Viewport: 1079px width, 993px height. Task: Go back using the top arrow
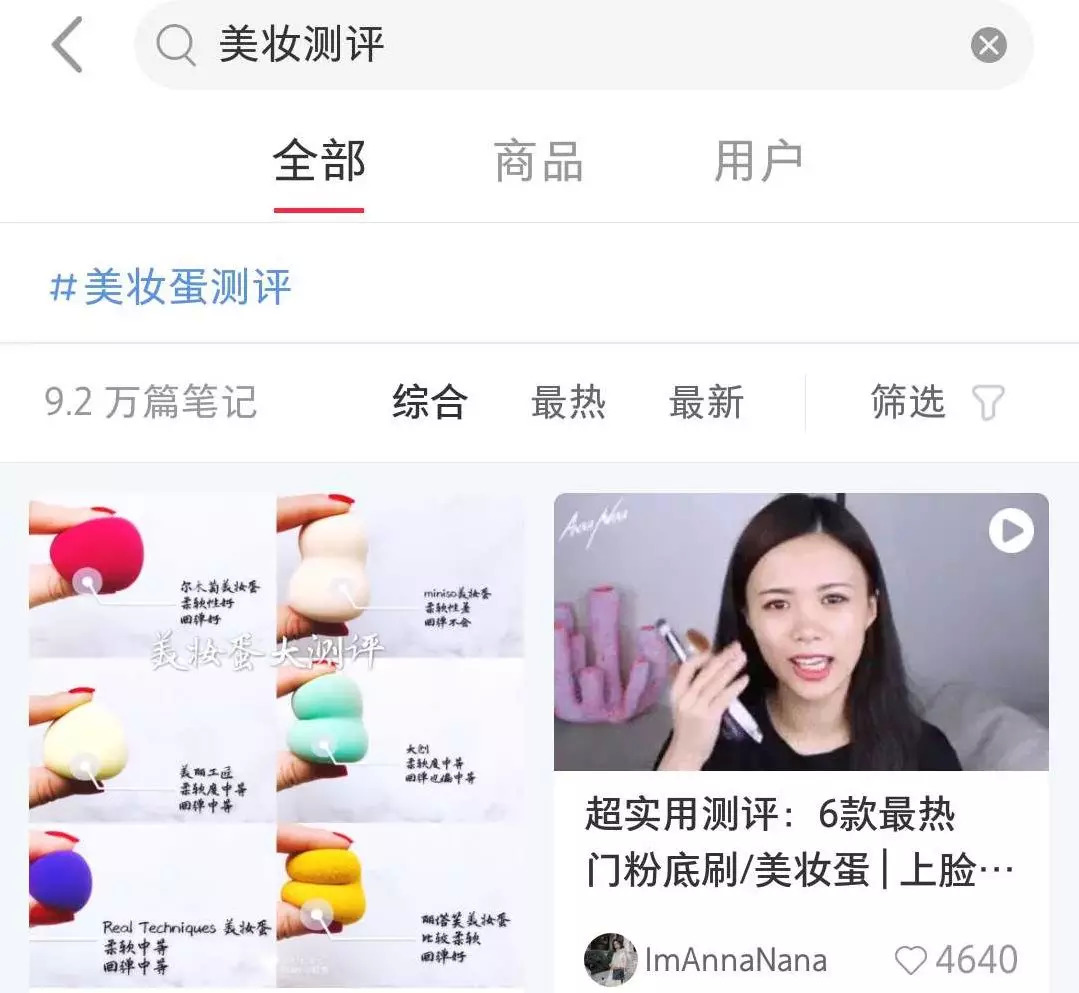coord(68,46)
